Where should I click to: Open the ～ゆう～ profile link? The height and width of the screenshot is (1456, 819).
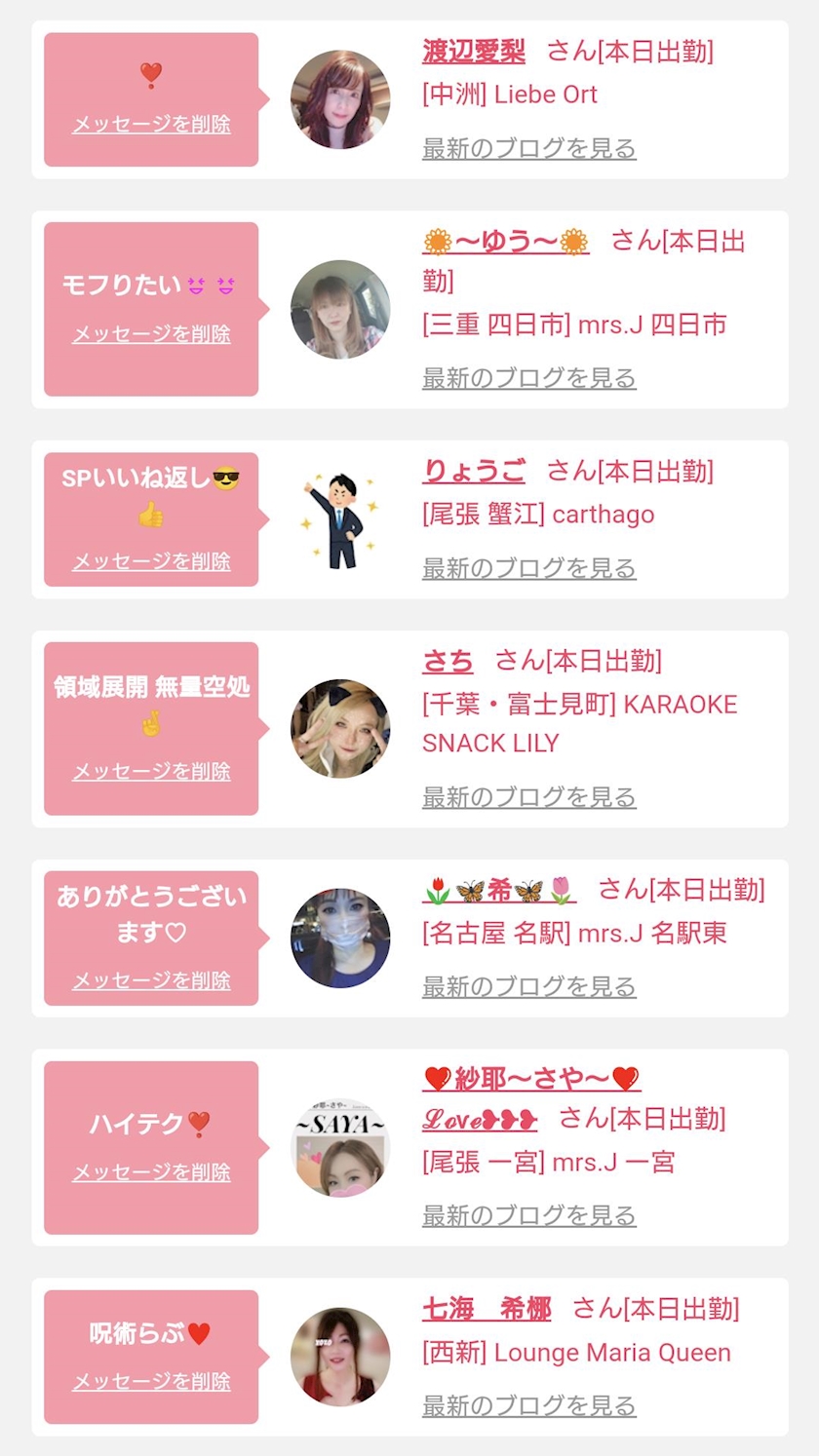pyautogui.click(x=506, y=241)
